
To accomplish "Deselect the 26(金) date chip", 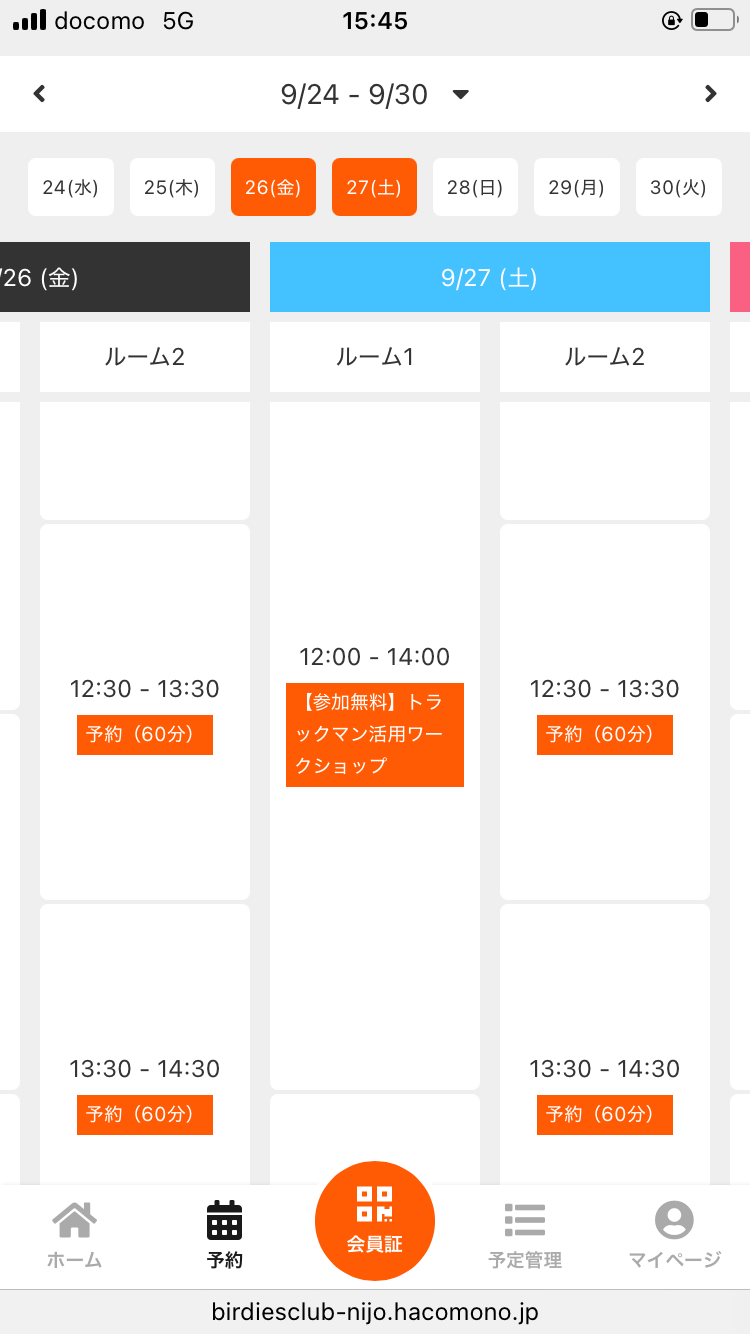I will [x=273, y=187].
